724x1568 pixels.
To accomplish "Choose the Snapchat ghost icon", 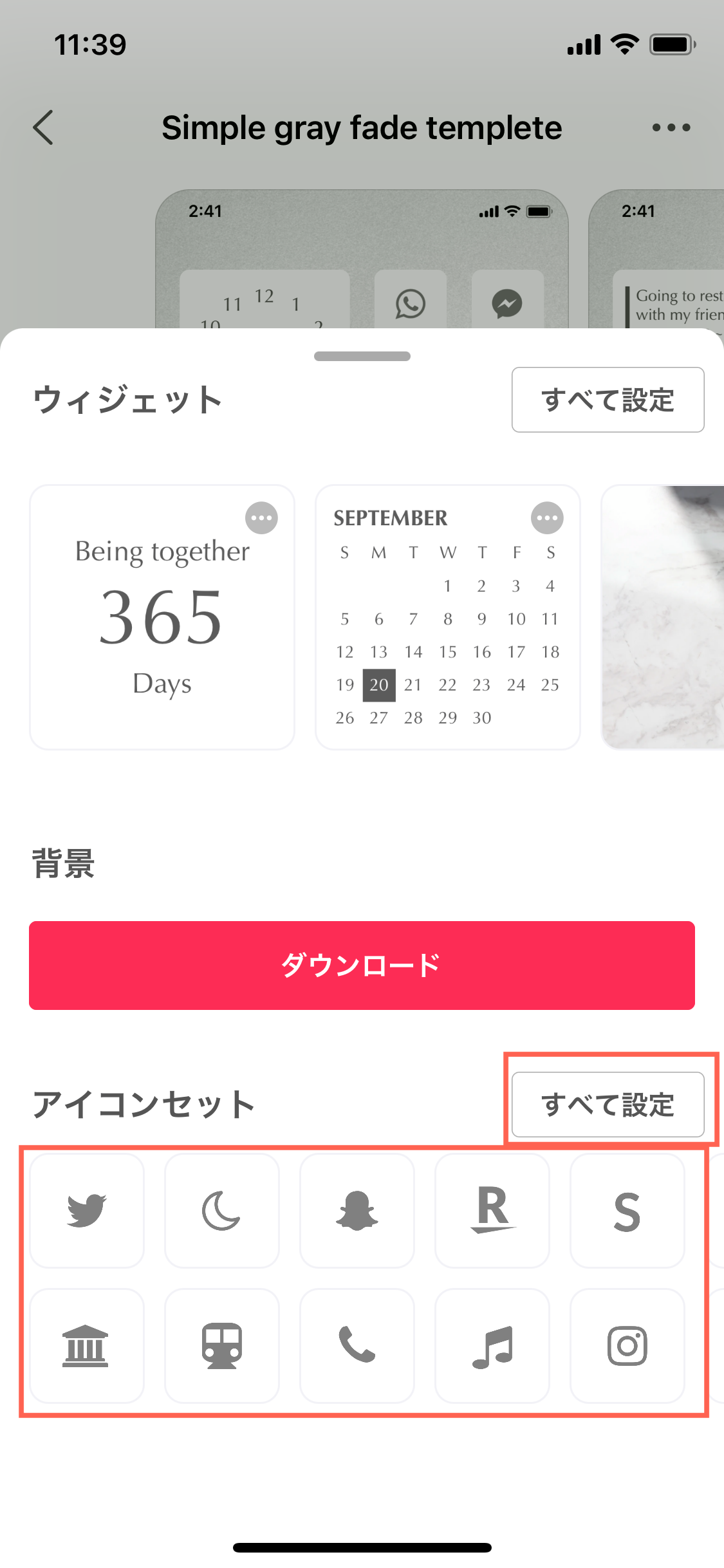I will tap(357, 1211).
